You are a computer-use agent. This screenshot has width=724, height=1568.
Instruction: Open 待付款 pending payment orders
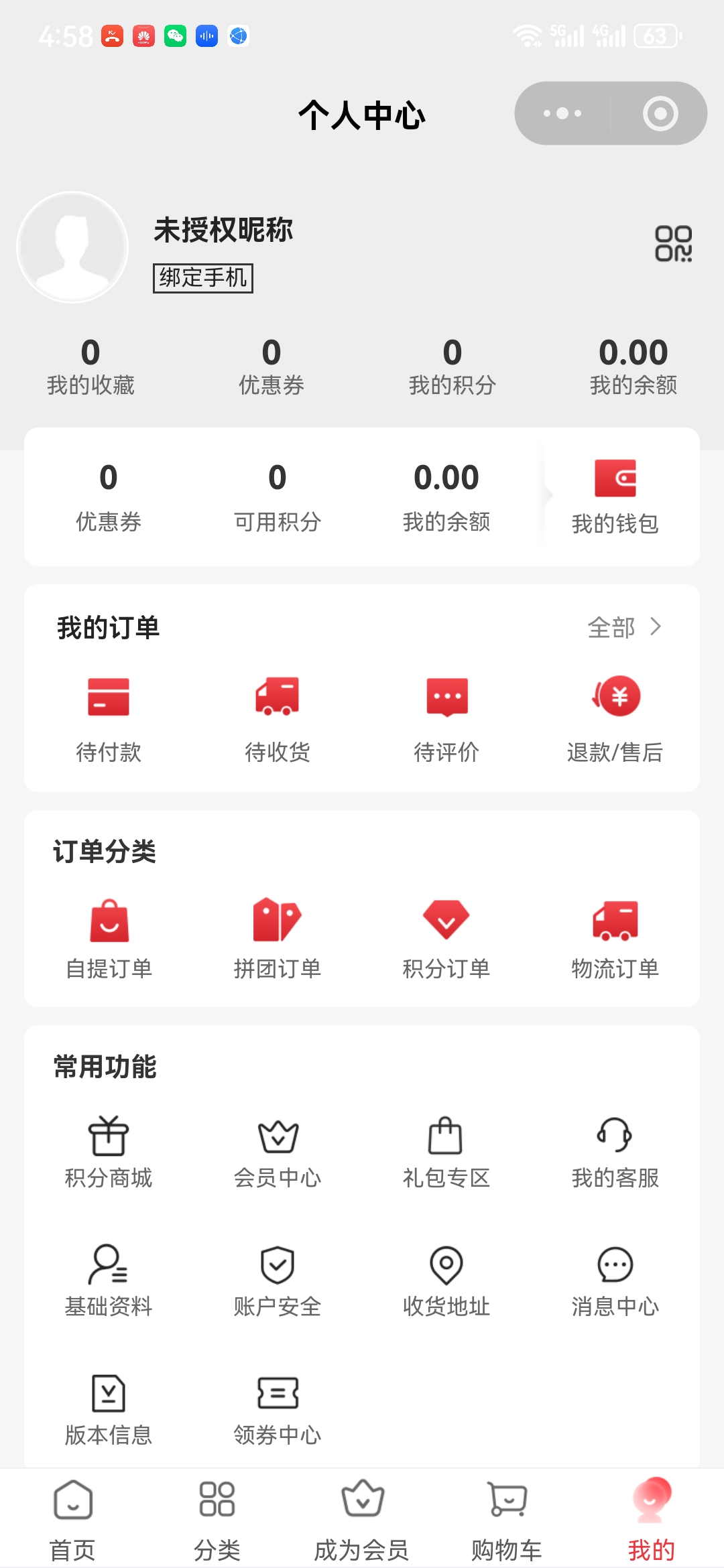pyautogui.click(x=109, y=719)
